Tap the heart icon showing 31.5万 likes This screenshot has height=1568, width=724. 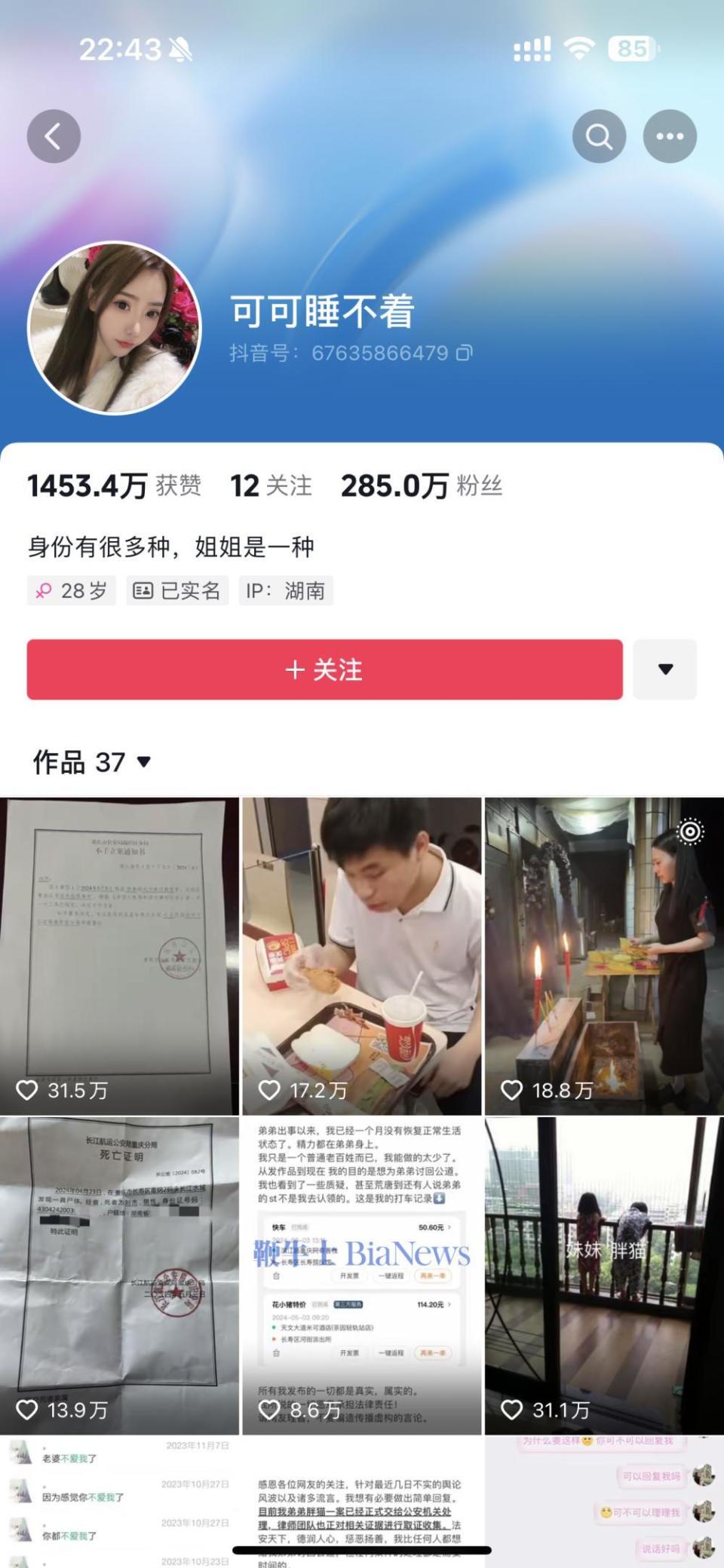point(29,1088)
